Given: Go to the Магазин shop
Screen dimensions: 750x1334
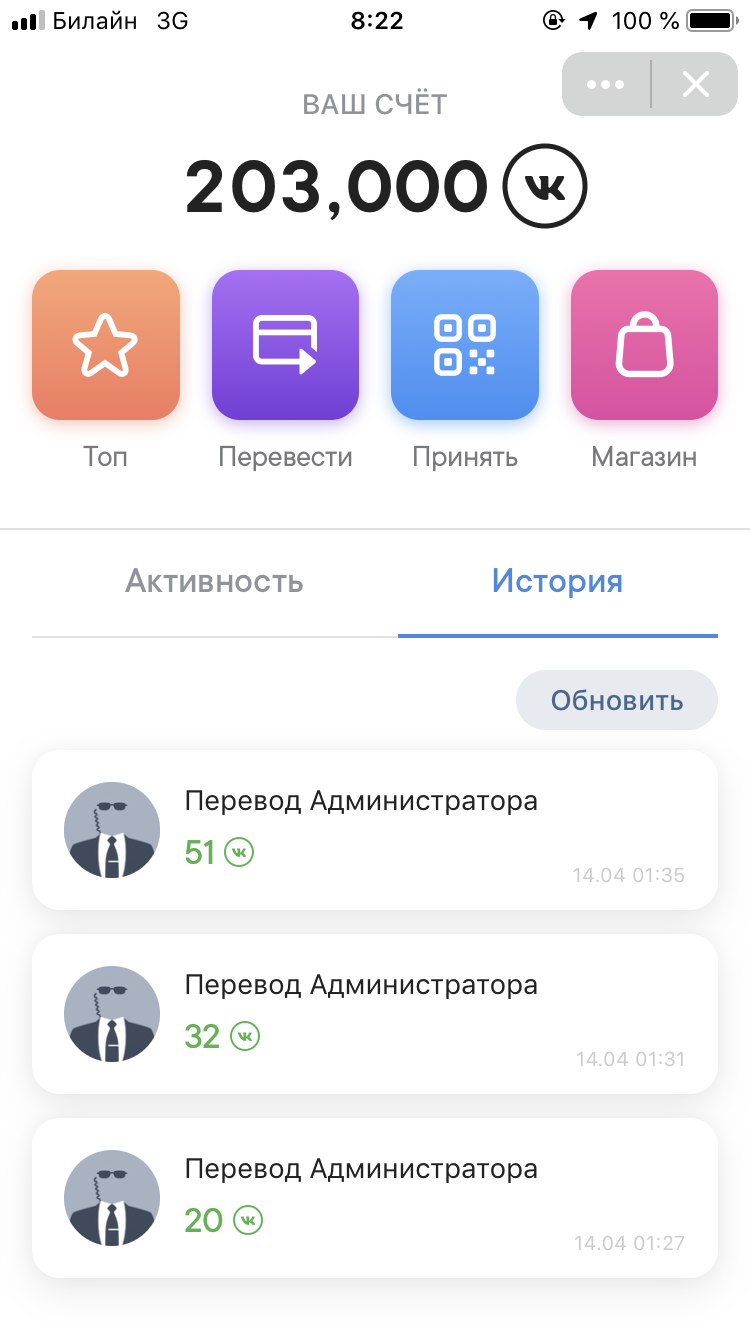Looking at the screenshot, I should 644,345.
